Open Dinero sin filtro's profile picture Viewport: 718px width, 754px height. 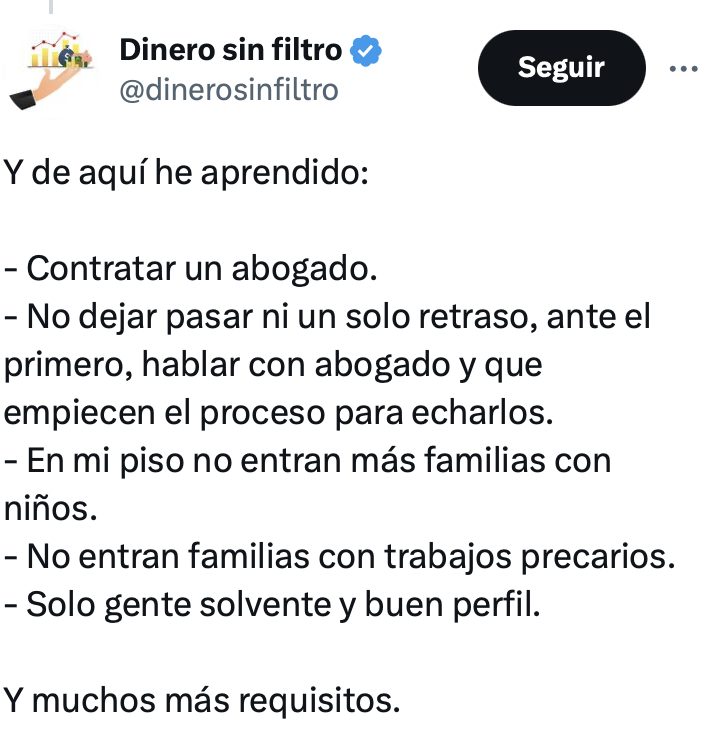56,70
